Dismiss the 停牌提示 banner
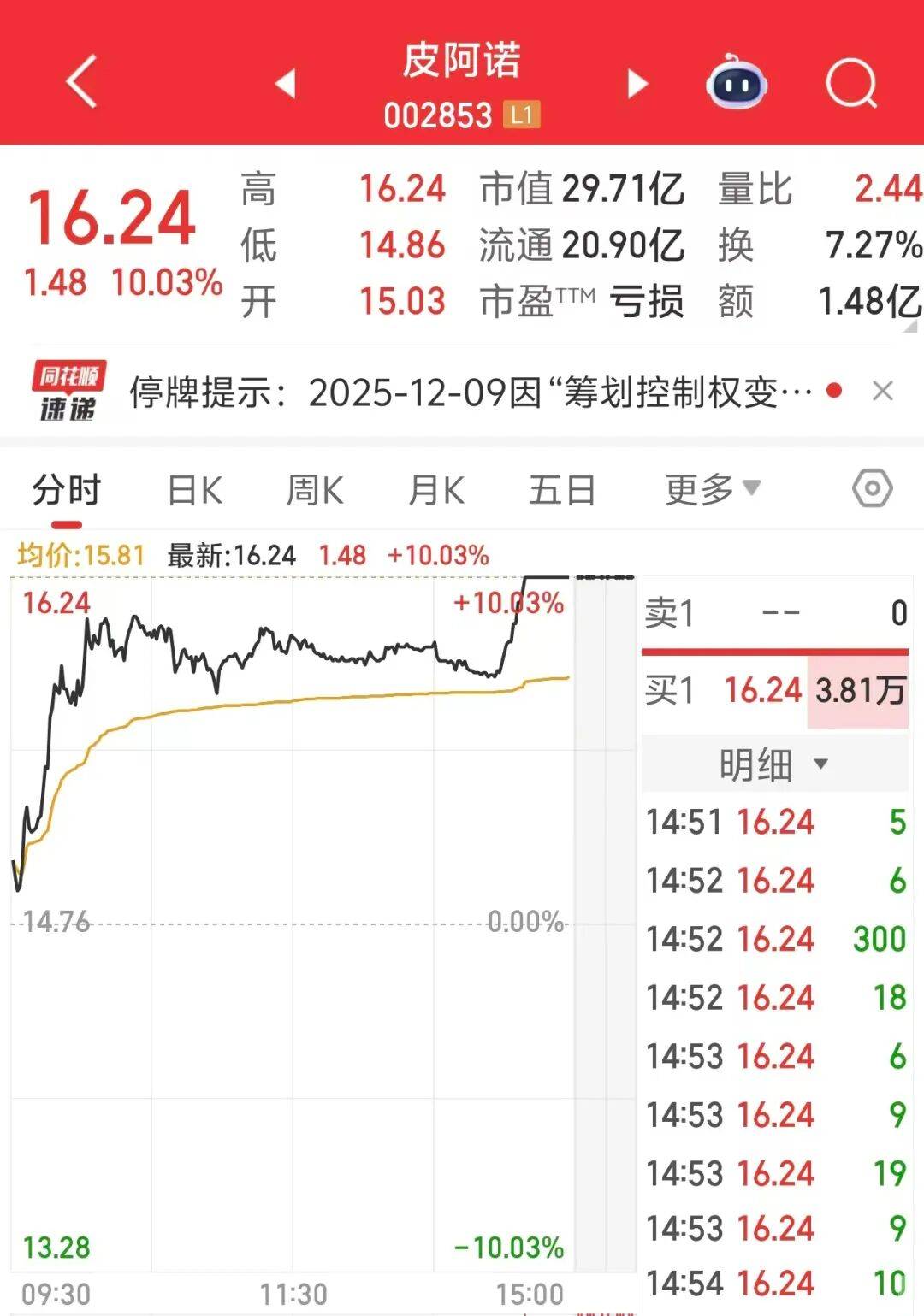924x1316 pixels. pos(883,392)
